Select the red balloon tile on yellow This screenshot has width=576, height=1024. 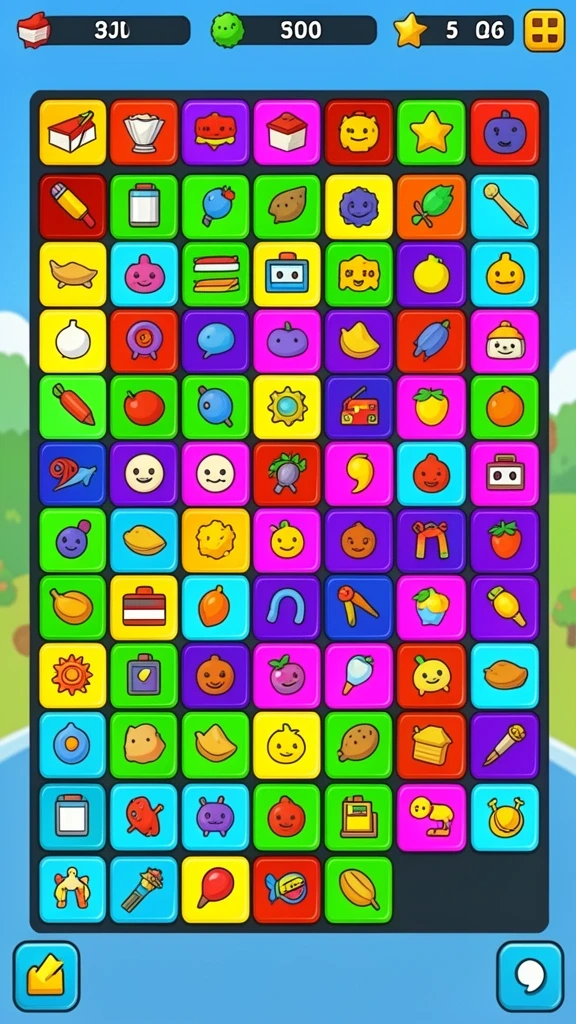(x=216, y=889)
